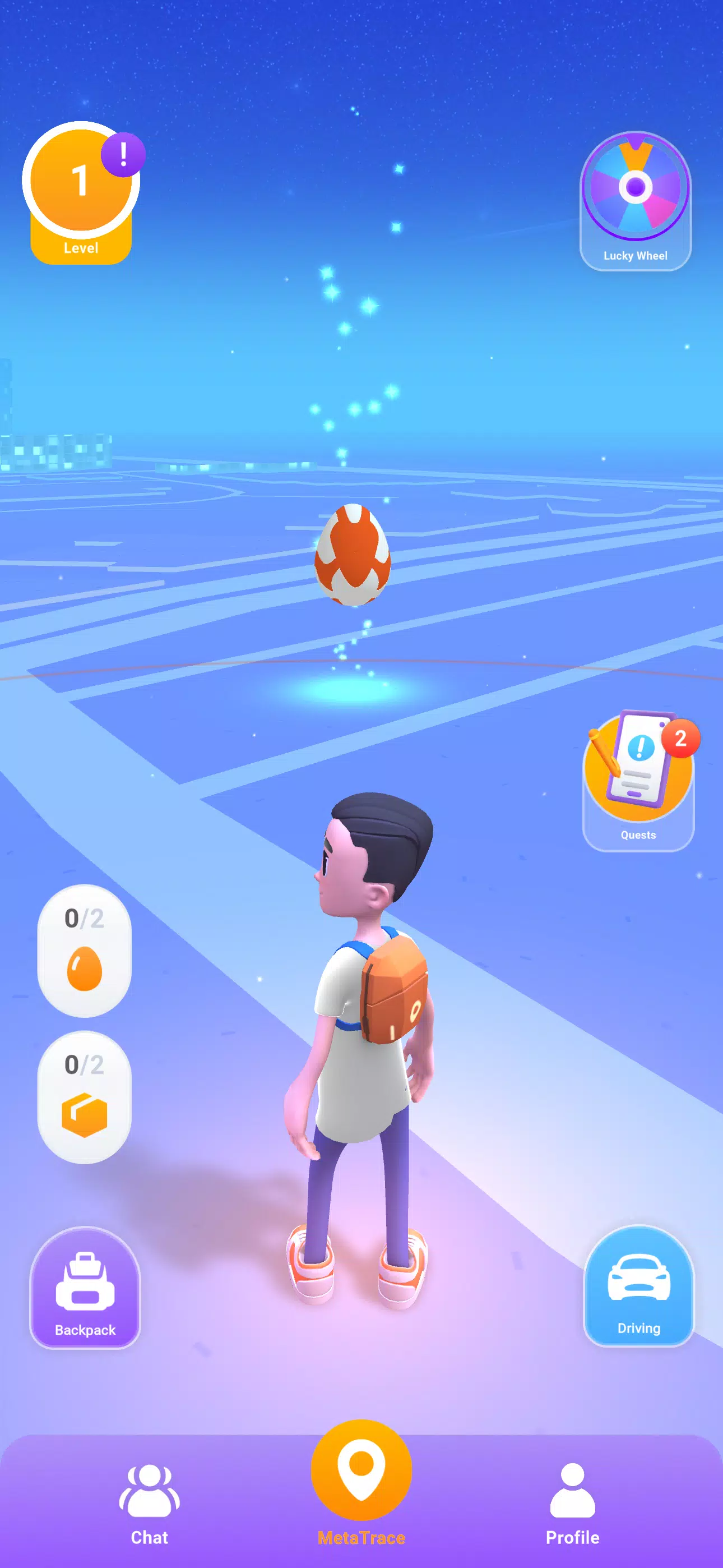The width and height of the screenshot is (723, 1568).
Task: Open the Quests list
Action: pyautogui.click(x=638, y=780)
